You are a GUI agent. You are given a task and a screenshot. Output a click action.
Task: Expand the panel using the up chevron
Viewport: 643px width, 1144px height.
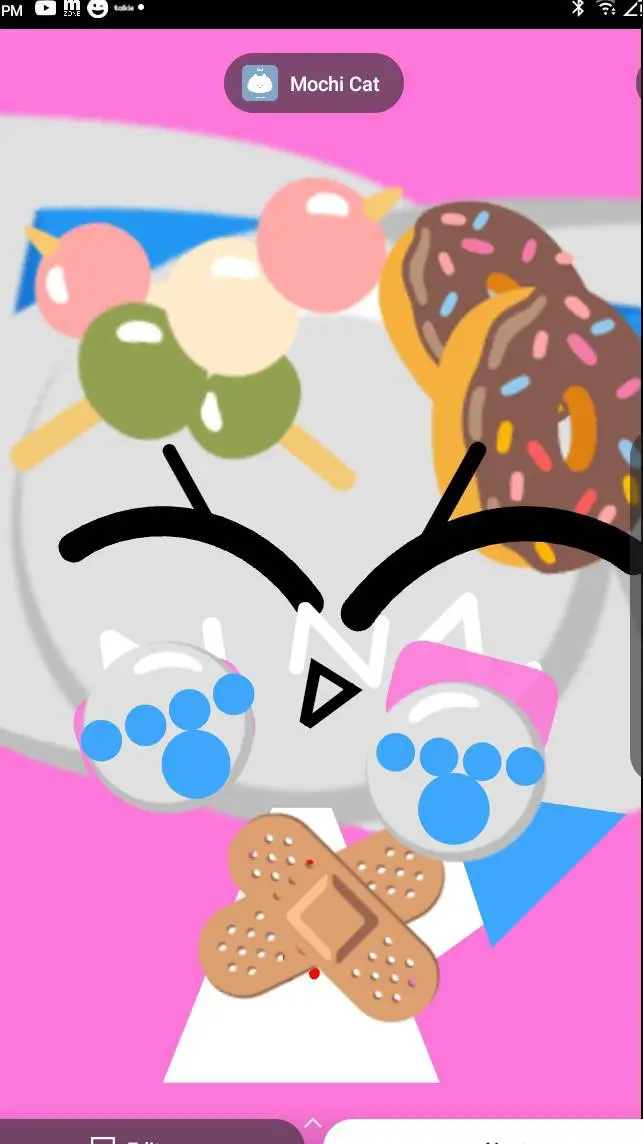313,1124
